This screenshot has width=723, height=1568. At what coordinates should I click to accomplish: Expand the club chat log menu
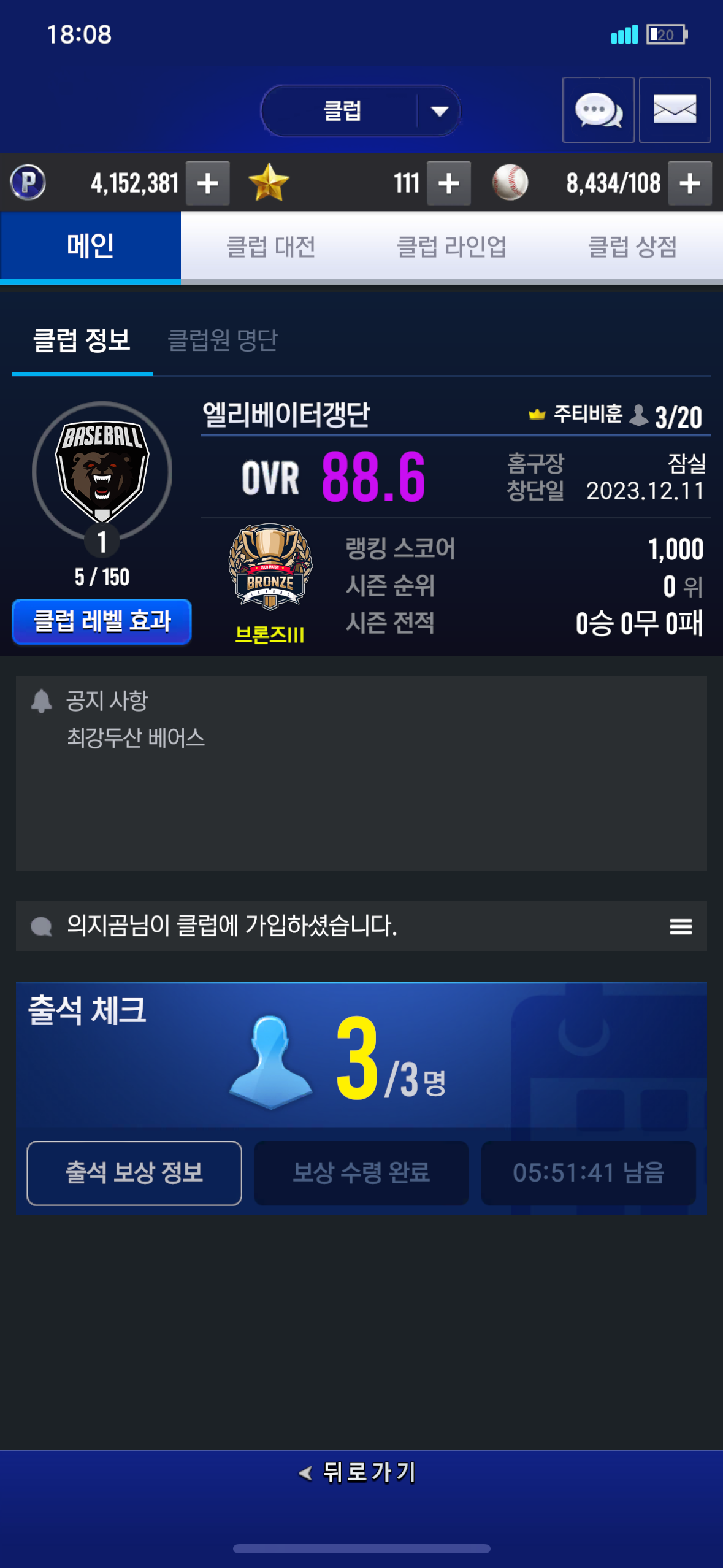coord(681,926)
